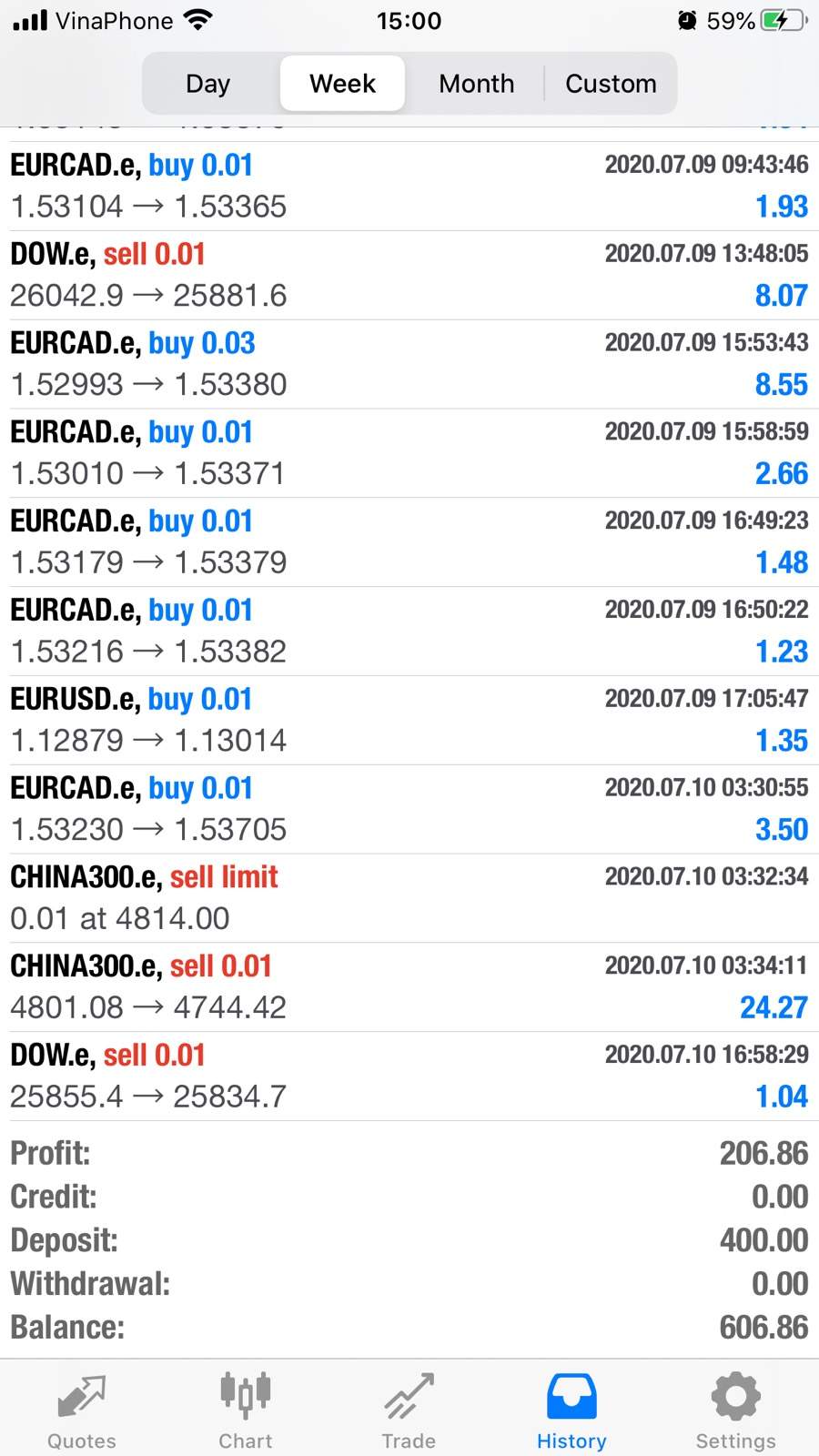Image resolution: width=819 pixels, height=1456 pixels.
Task: Switch to the Day period
Action: point(208,84)
